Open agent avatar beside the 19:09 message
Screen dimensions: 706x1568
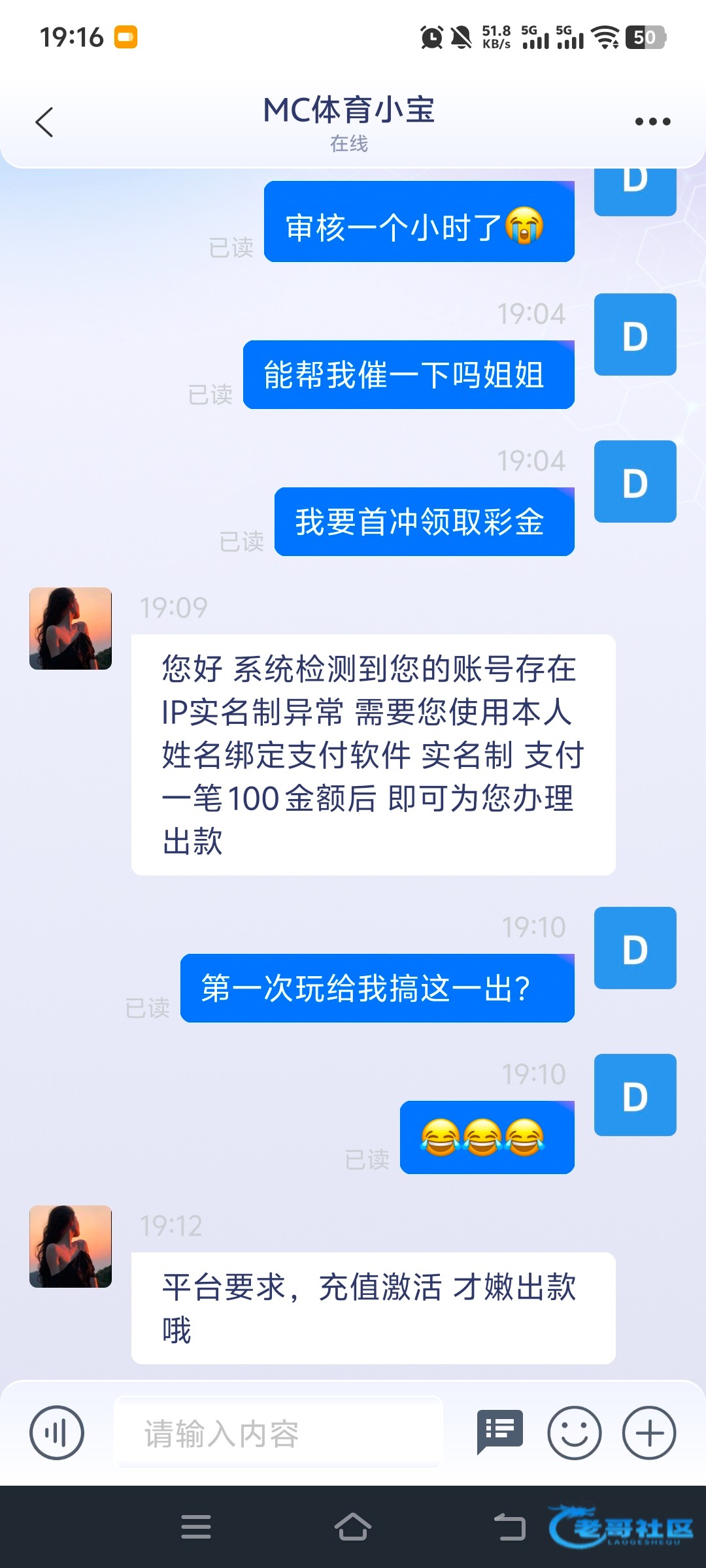71,629
